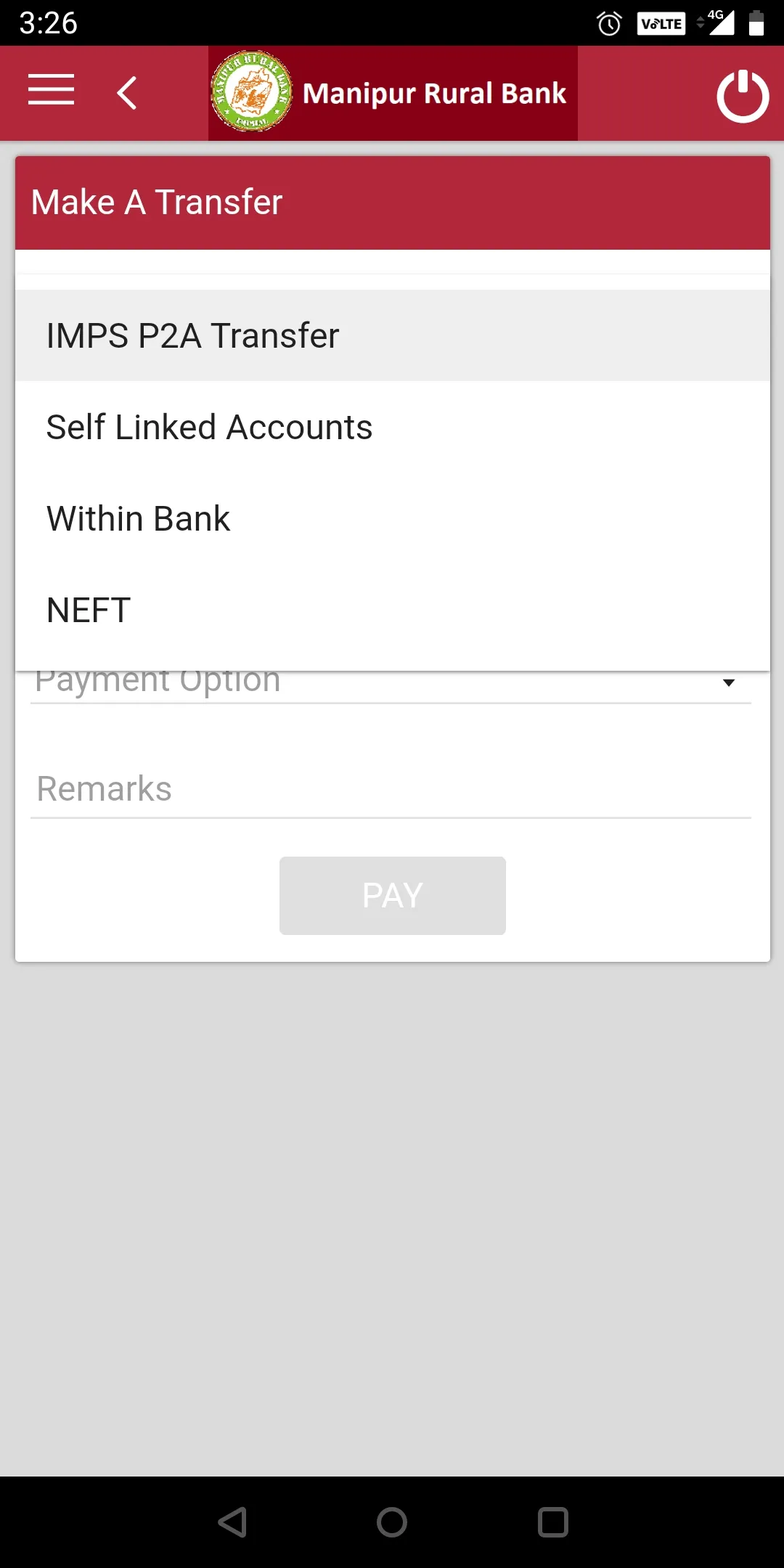Pick the Within Bank transfer type
Viewport: 784px width, 1568px height.
click(x=392, y=518)
